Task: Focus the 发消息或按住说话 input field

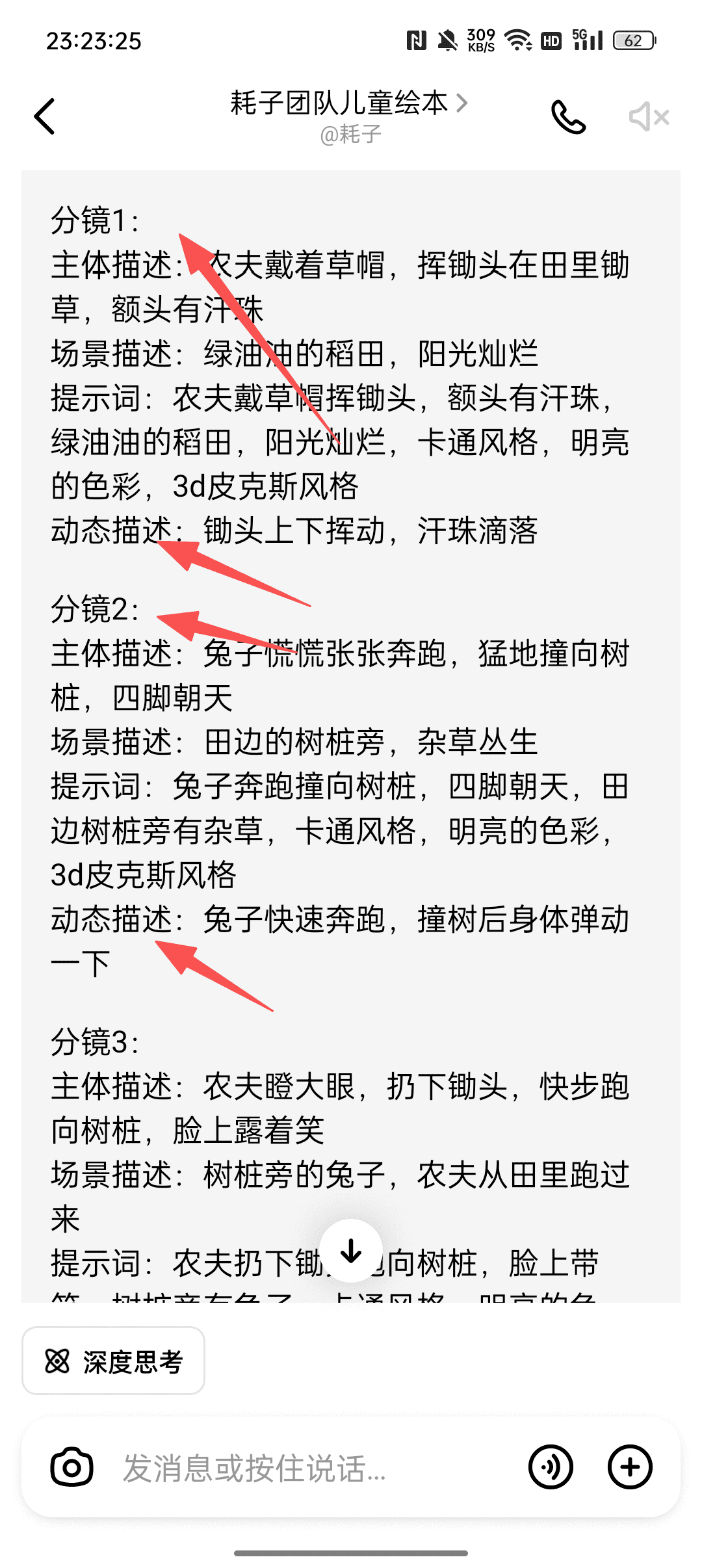Action: click(x=312, y=1468)
